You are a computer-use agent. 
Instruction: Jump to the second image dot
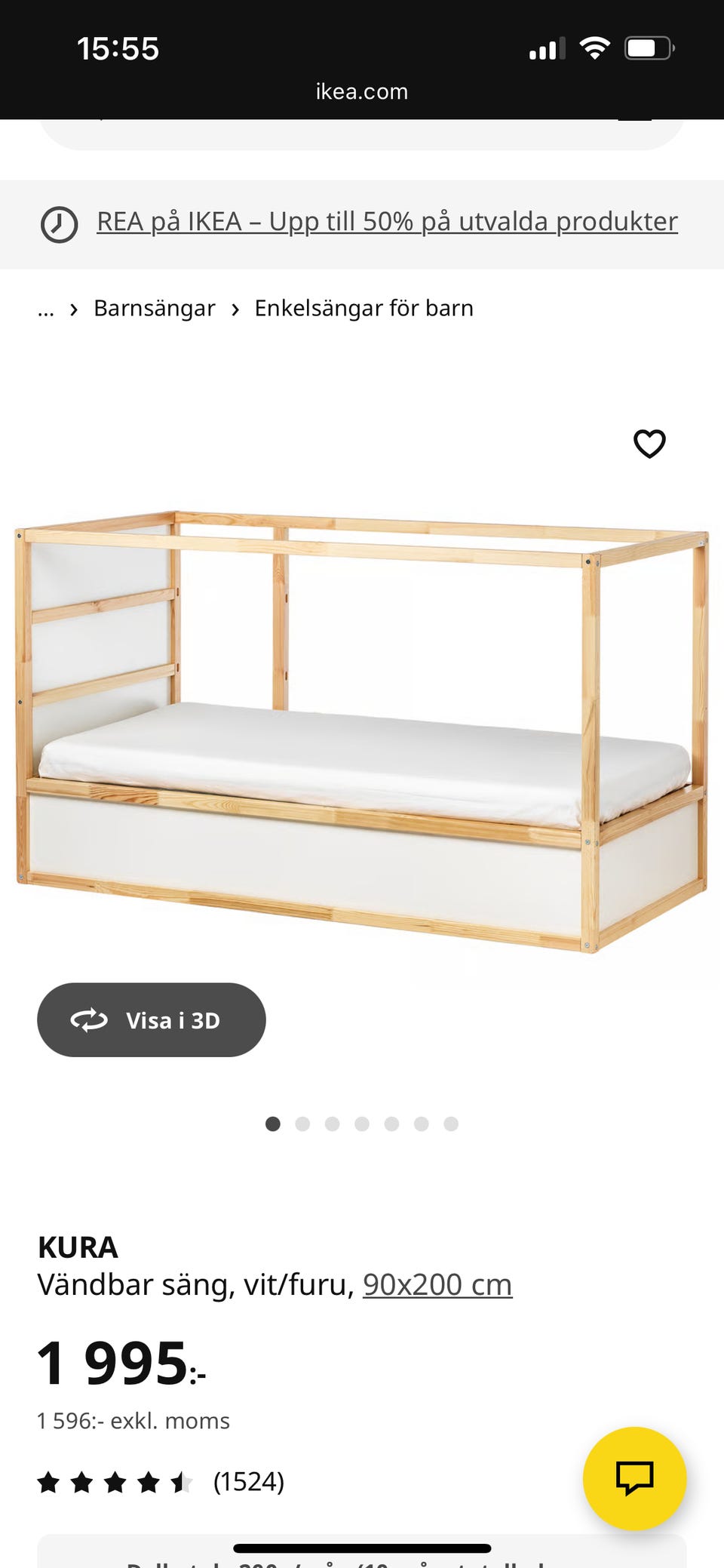click(x=302, y=1124)
